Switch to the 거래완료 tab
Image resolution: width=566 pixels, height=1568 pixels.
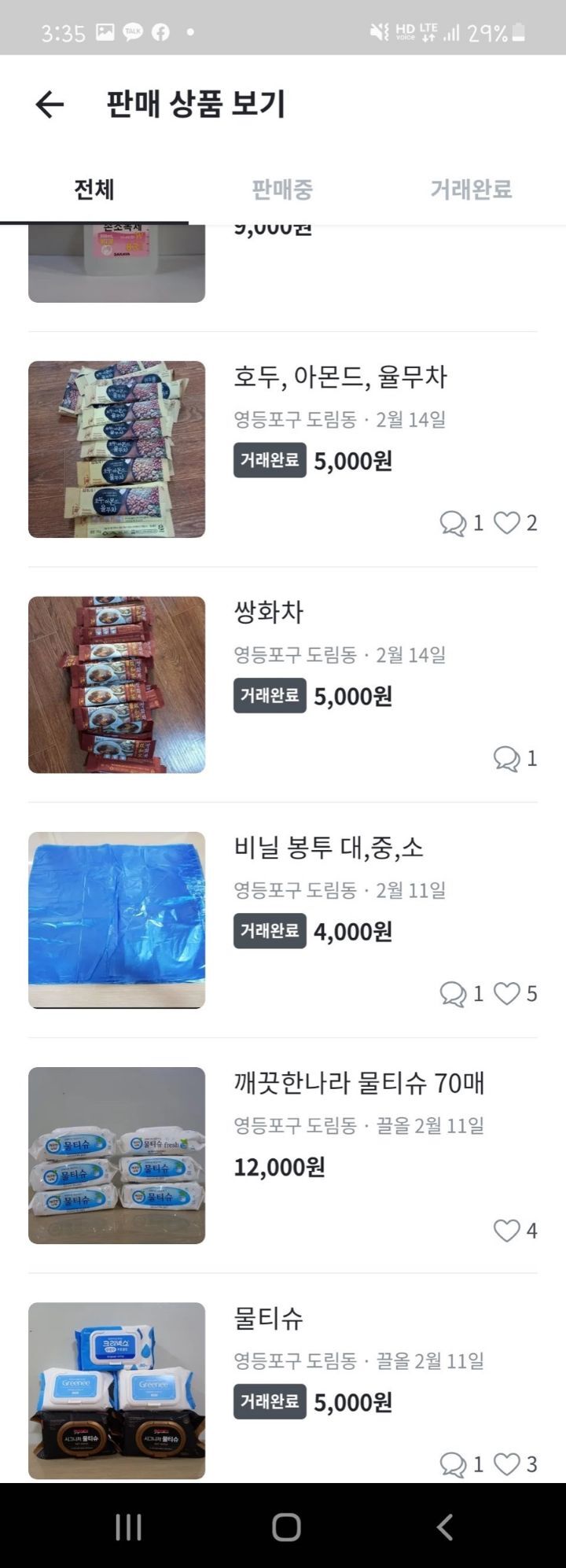[x=472, y=188]
